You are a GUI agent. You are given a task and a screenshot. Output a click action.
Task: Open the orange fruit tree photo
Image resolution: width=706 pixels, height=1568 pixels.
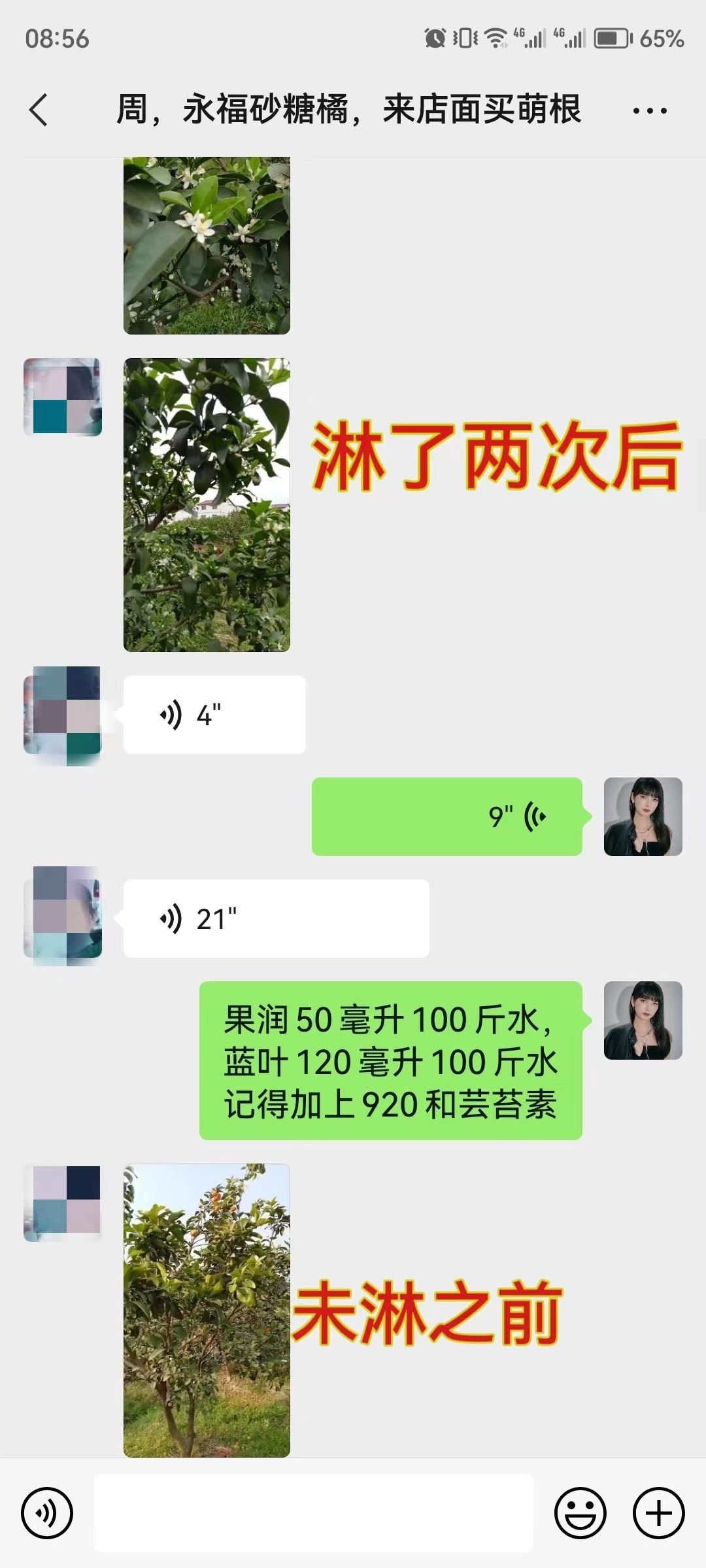click(x=207, y=1311)
